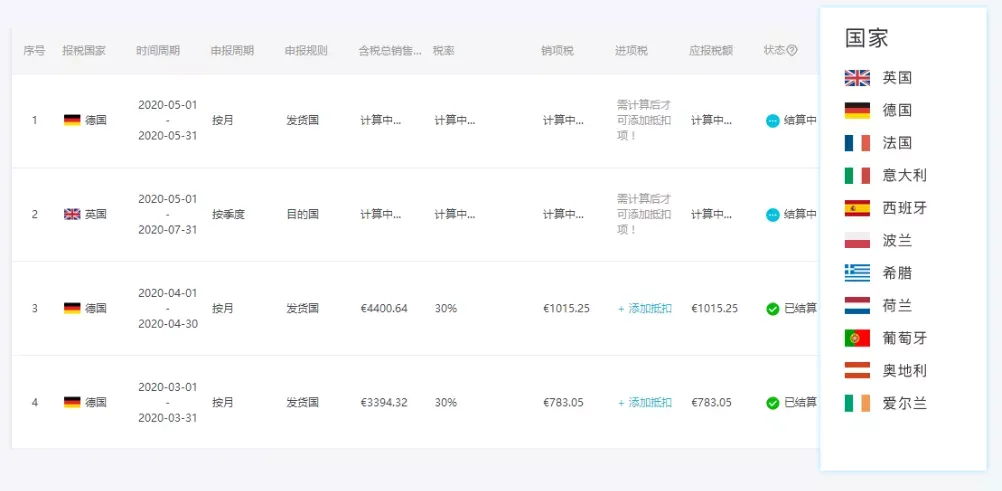Select 英国 from the country list
The height and width of the screenshot is (491, 1002).
pyautogui.click(x=896, y=78)
